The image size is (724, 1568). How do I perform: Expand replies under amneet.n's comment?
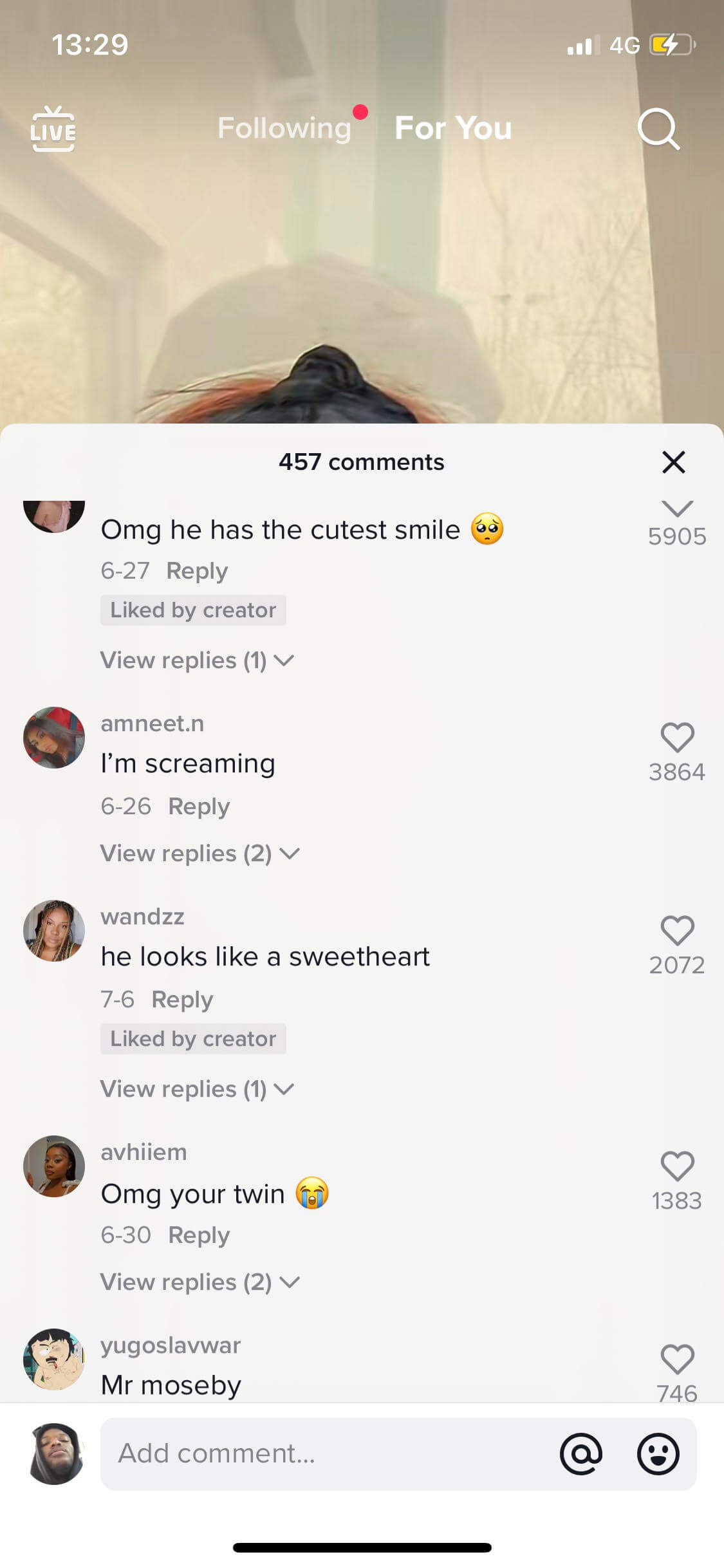(200, 854)
